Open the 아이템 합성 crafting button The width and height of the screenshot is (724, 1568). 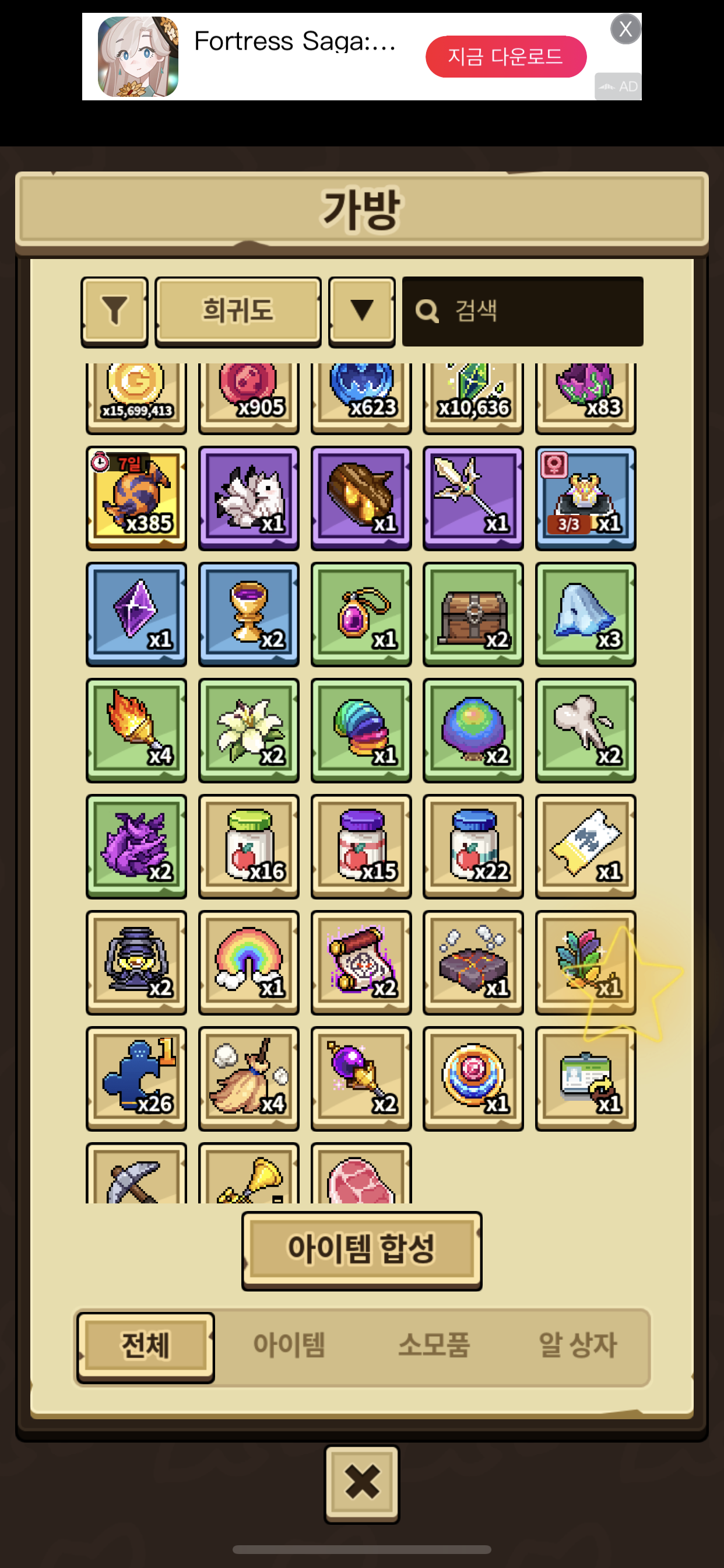click(361, 1249)
